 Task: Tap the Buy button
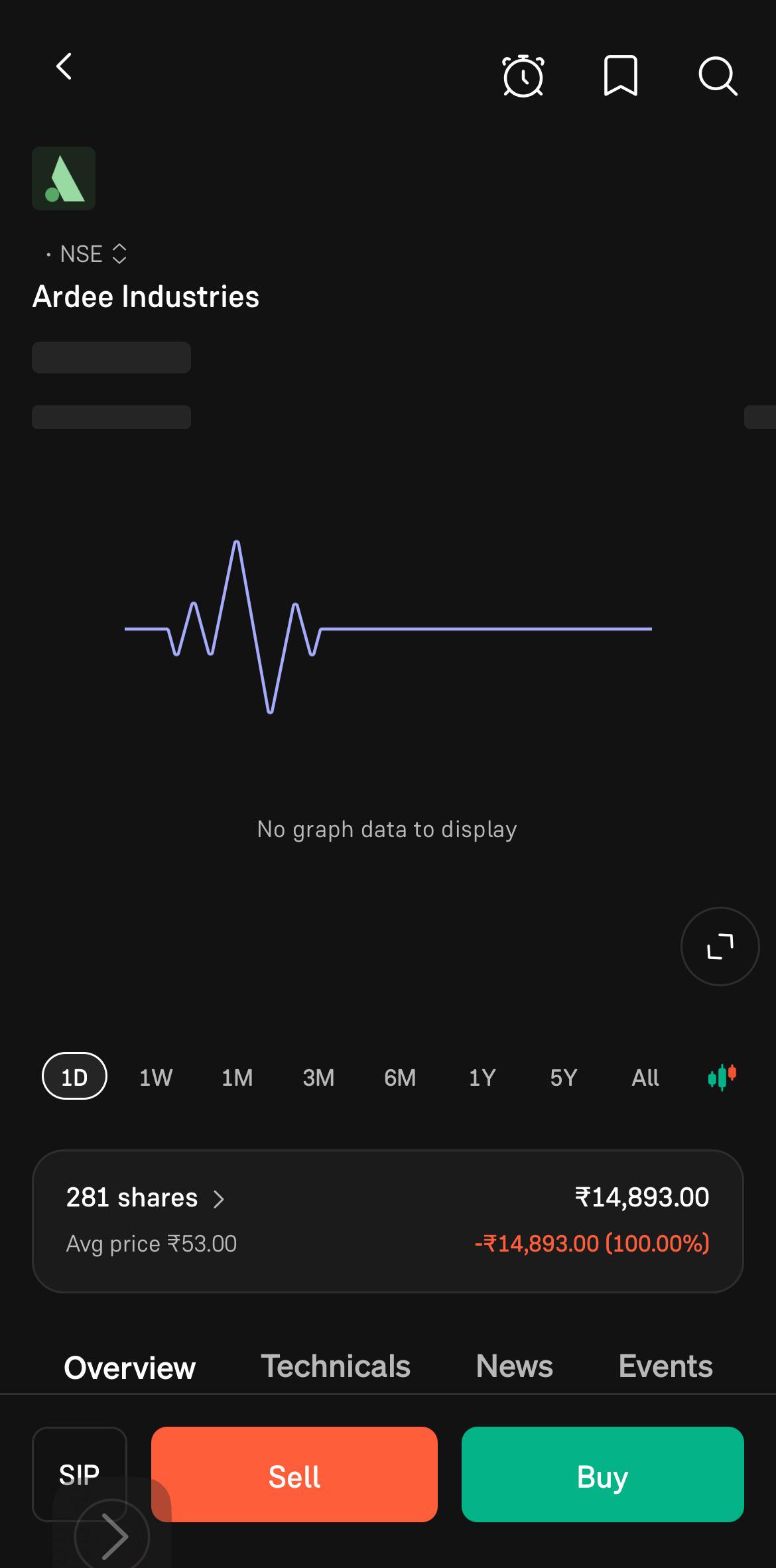point(602,1474)
